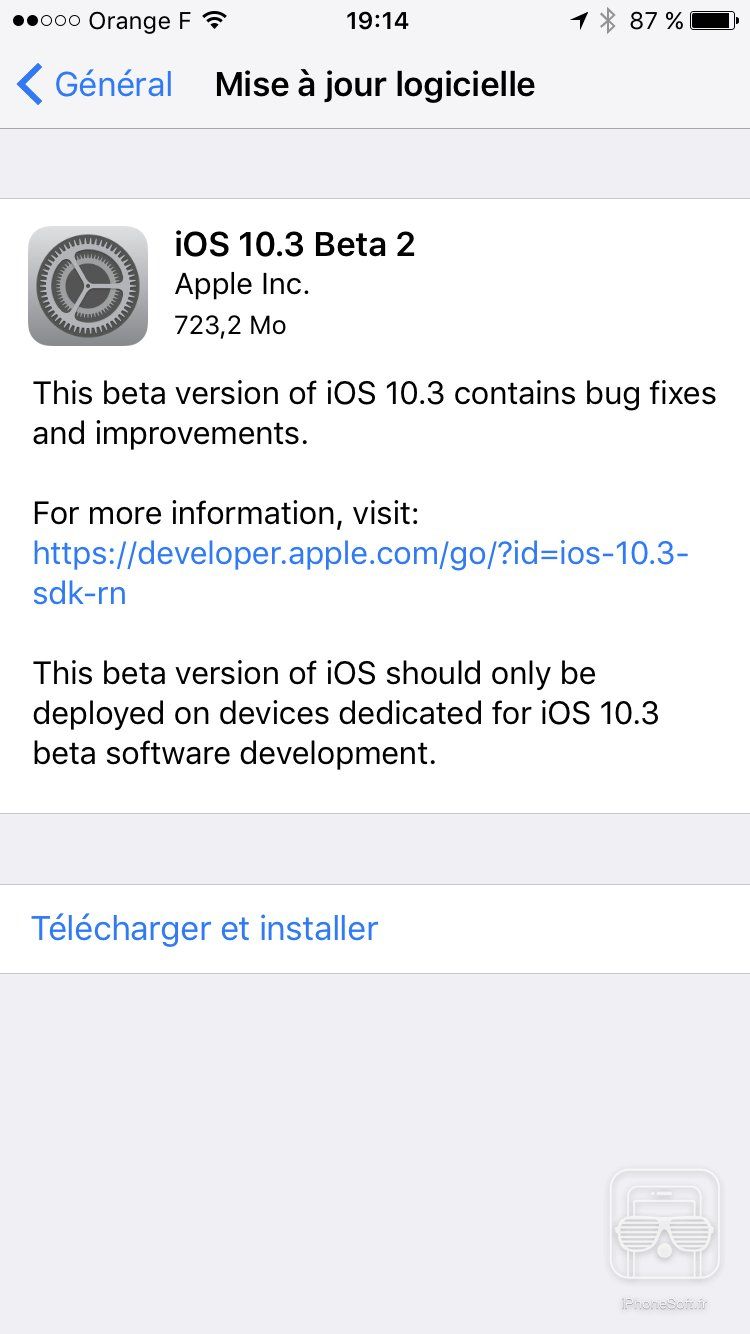Image resolution: width=750 pixels, height=1334 pixels.
Task: Tap Télécharger et installer
Action: (x=205, y=928)
